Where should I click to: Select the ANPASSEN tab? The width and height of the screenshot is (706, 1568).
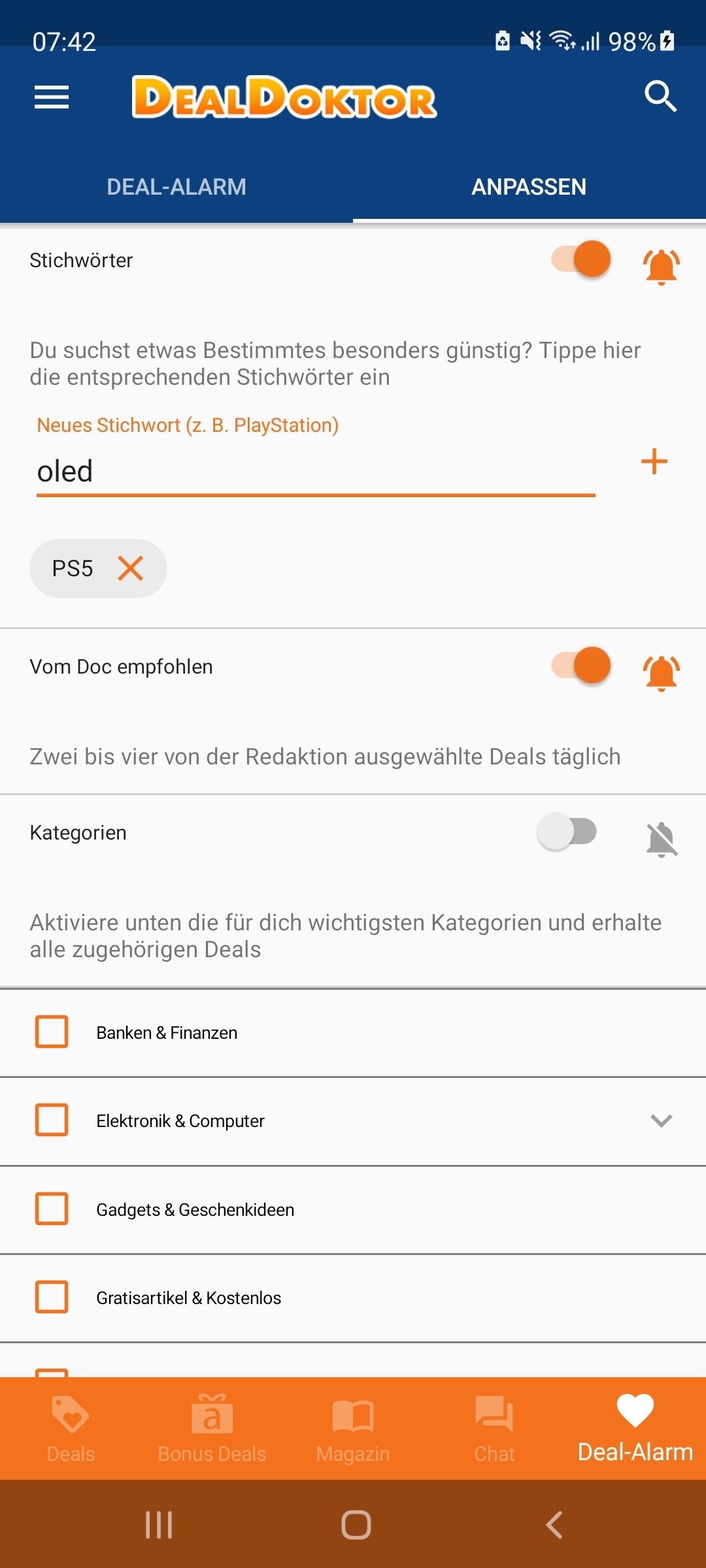click(529, 187)
